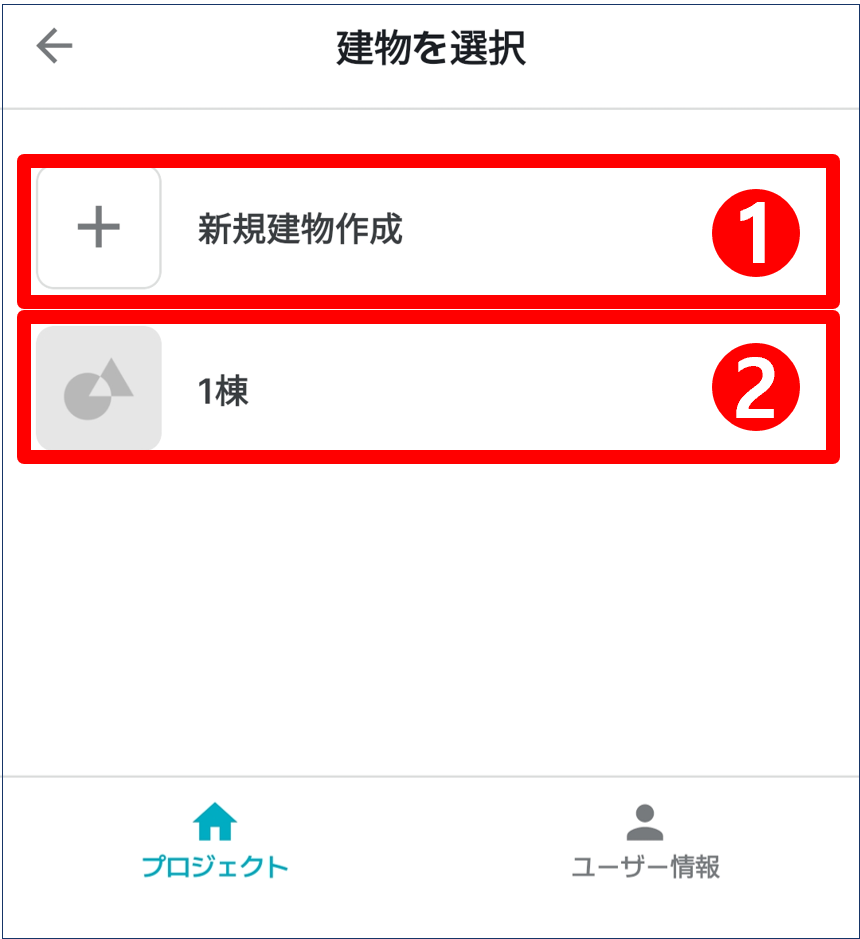This screenshot has width=860, height=939.
Task: Click inside the first red outlined box
Action: tap(430, 228)
